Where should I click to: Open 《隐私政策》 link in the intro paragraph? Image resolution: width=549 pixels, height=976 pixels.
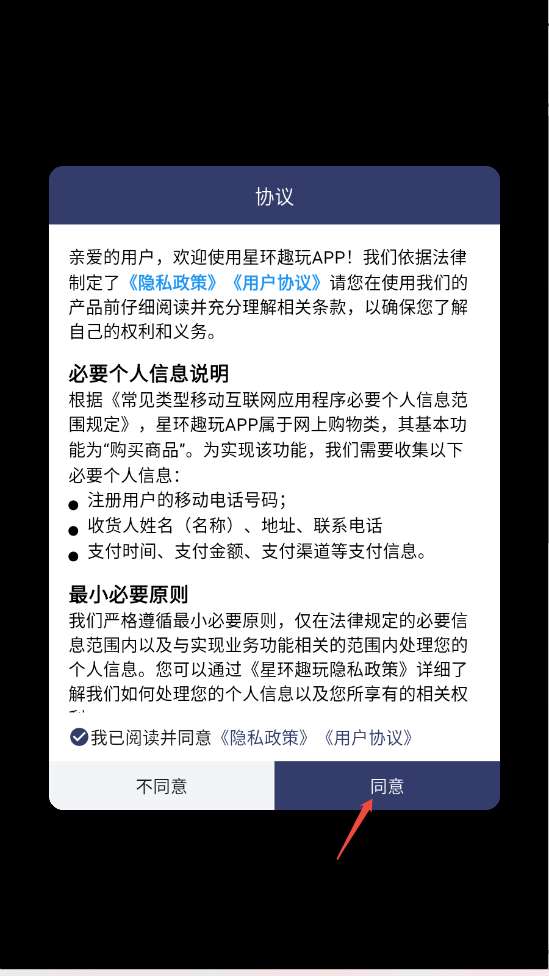click(x=171, y=283)
